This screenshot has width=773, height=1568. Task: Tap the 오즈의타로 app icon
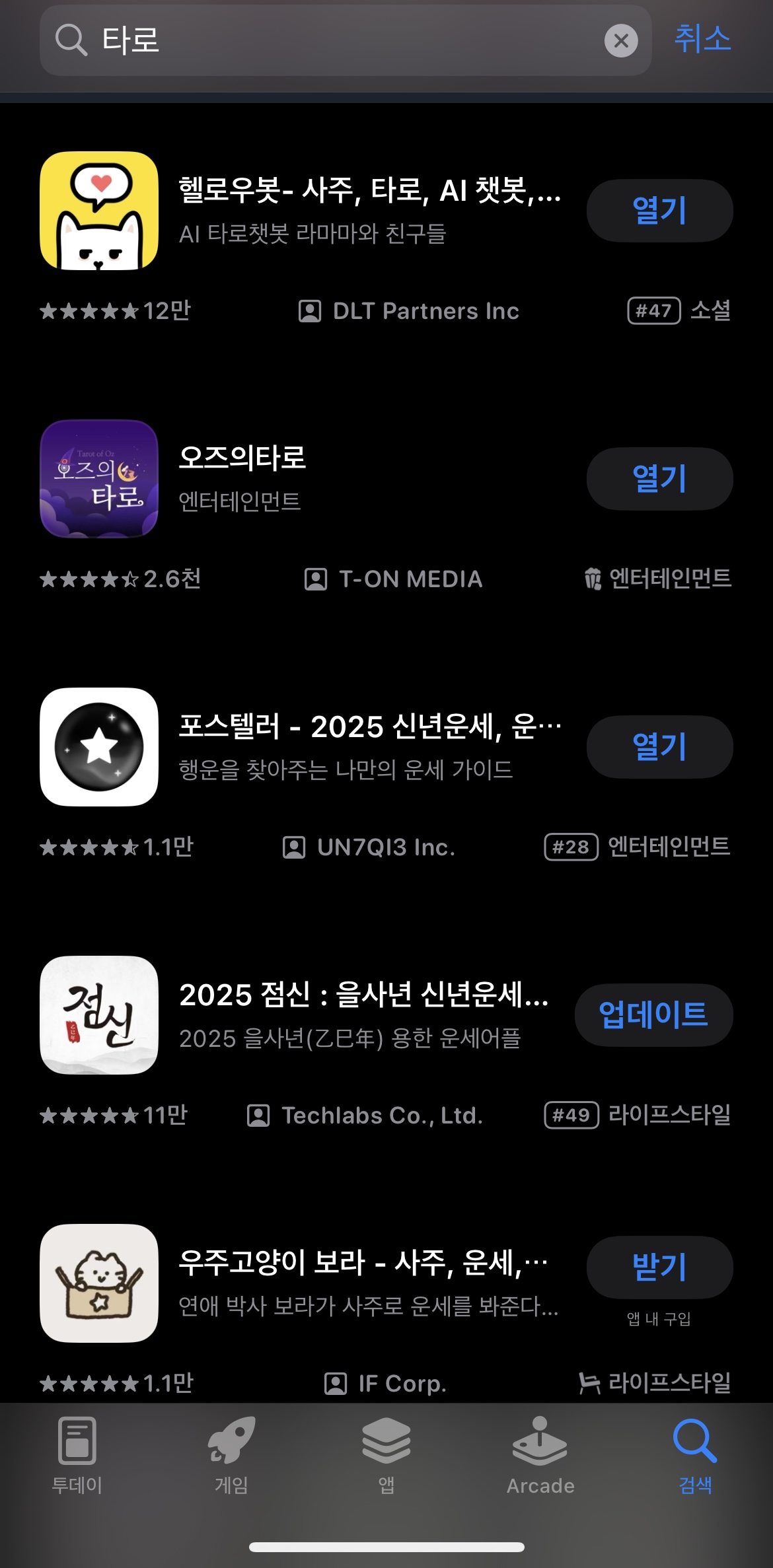click(x=99, y=480)
